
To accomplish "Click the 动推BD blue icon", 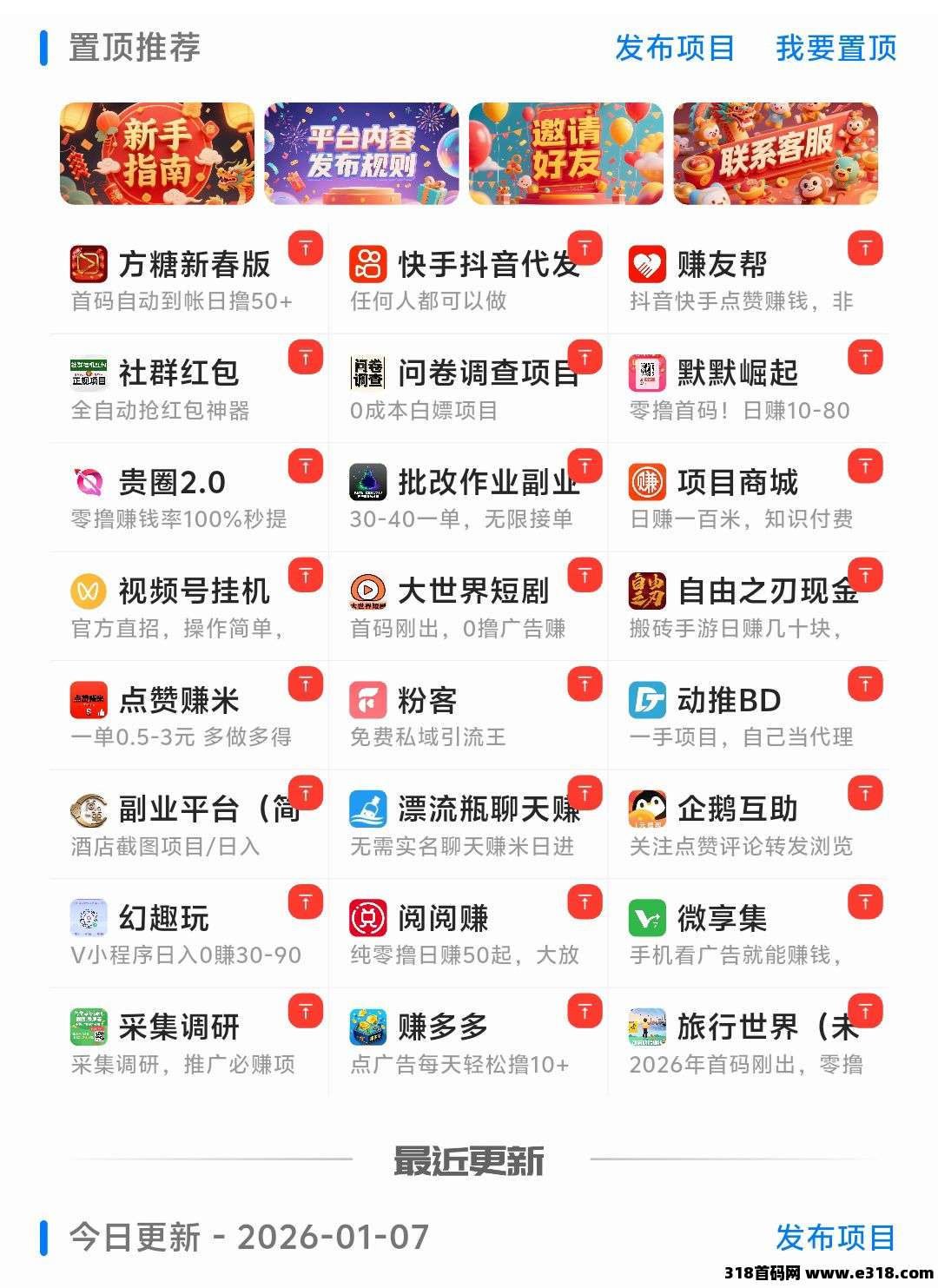I will click(x=649, y=699).
